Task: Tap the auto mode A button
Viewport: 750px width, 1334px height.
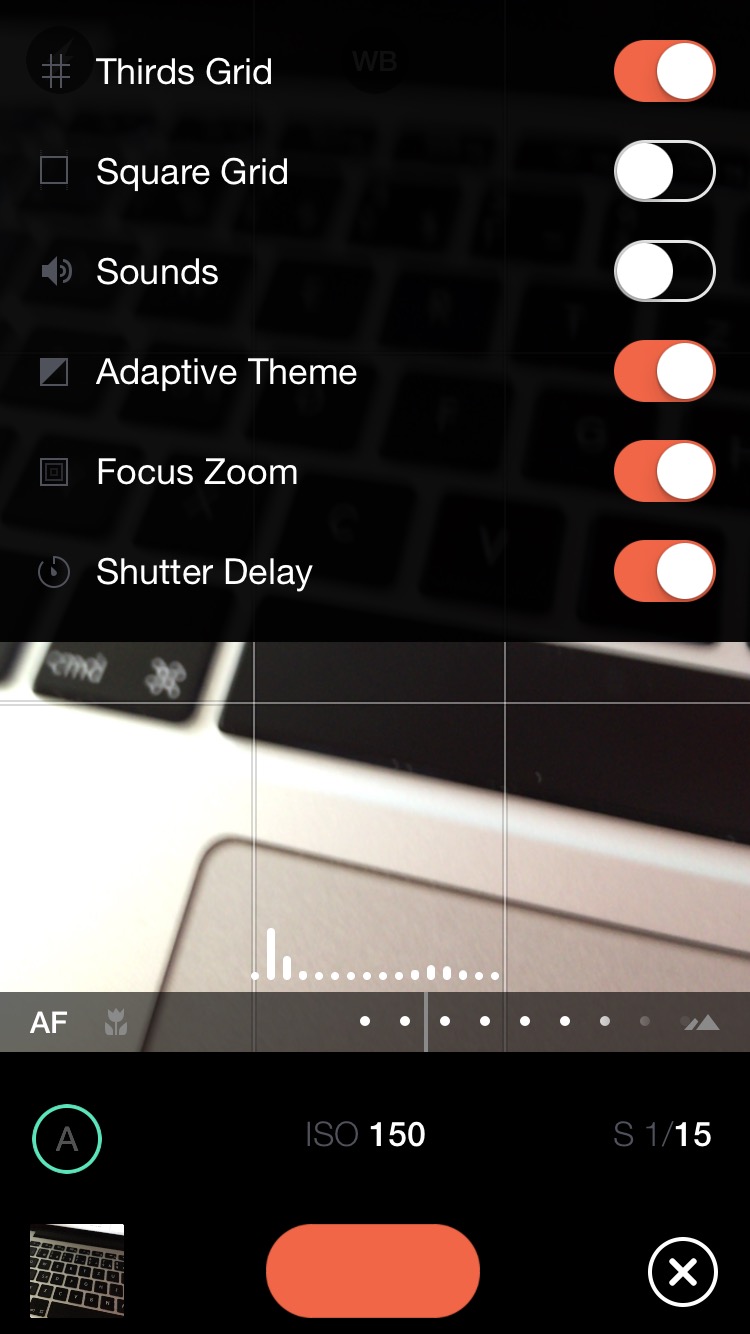Action: pyautogui.click(x=67, y=1138)
